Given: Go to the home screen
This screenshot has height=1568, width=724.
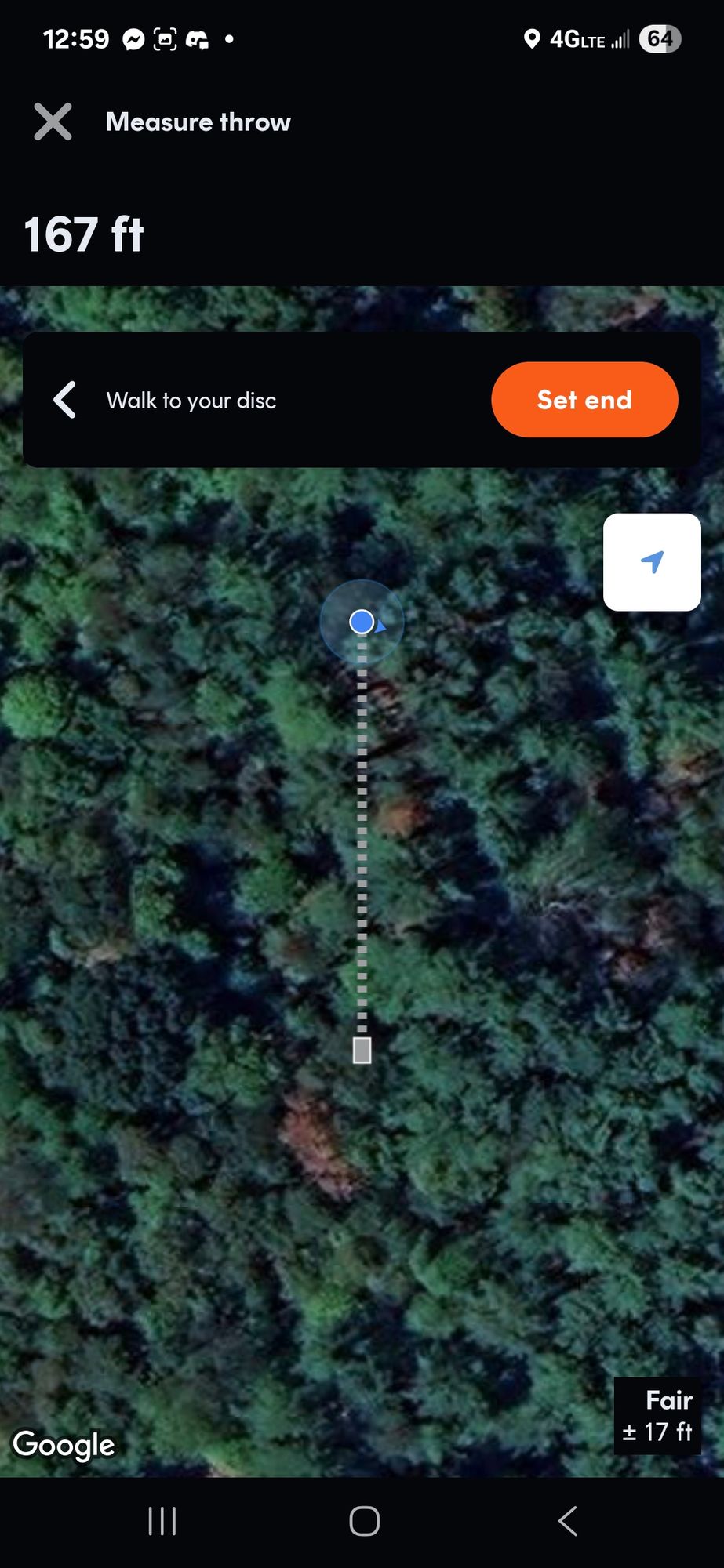Looking at the screenshot, I should pos(364,1522).
